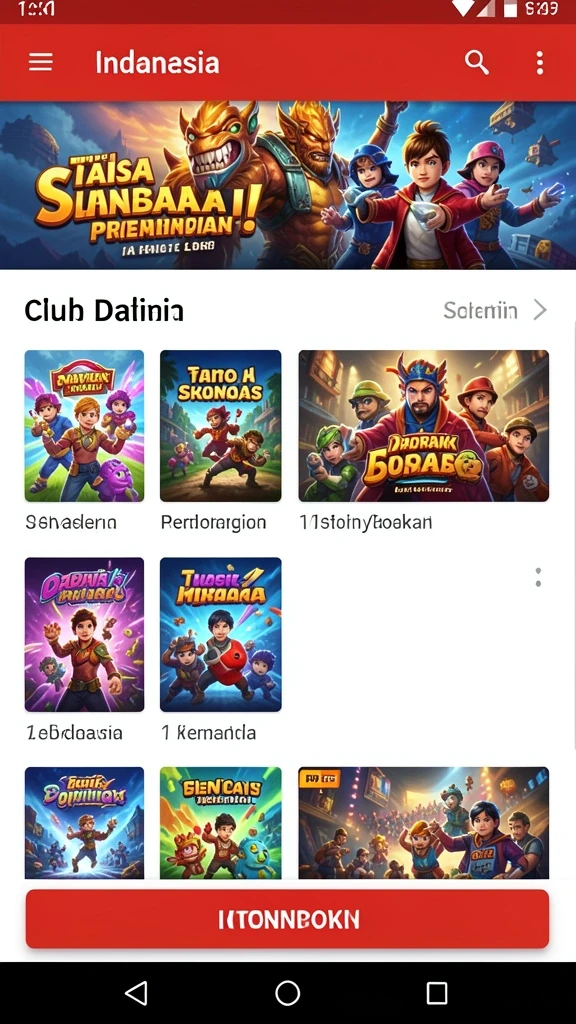Viewport: 576px width, 1024px height.
Task: Open the hamburger drawer menu
Action: point(40,63)
